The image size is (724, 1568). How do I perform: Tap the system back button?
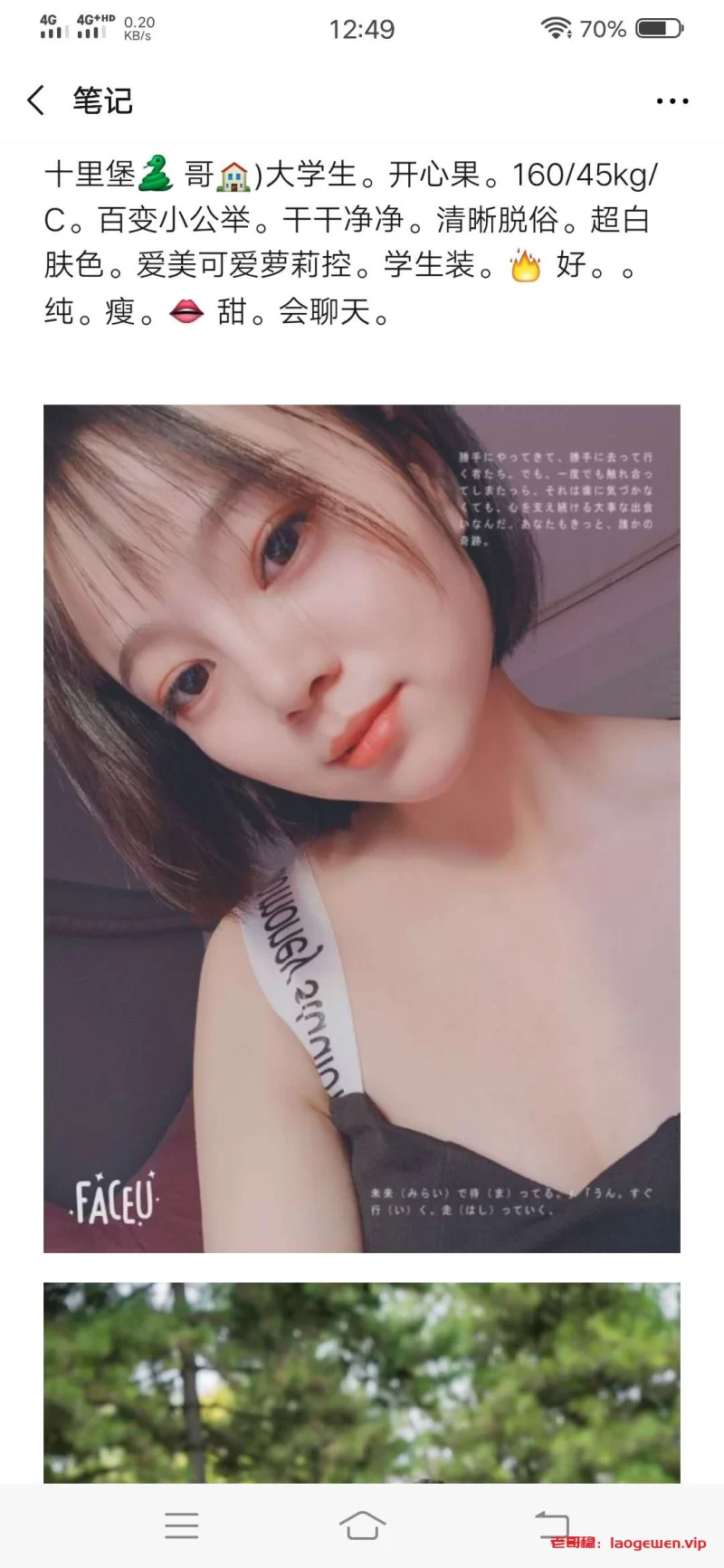552,1525
